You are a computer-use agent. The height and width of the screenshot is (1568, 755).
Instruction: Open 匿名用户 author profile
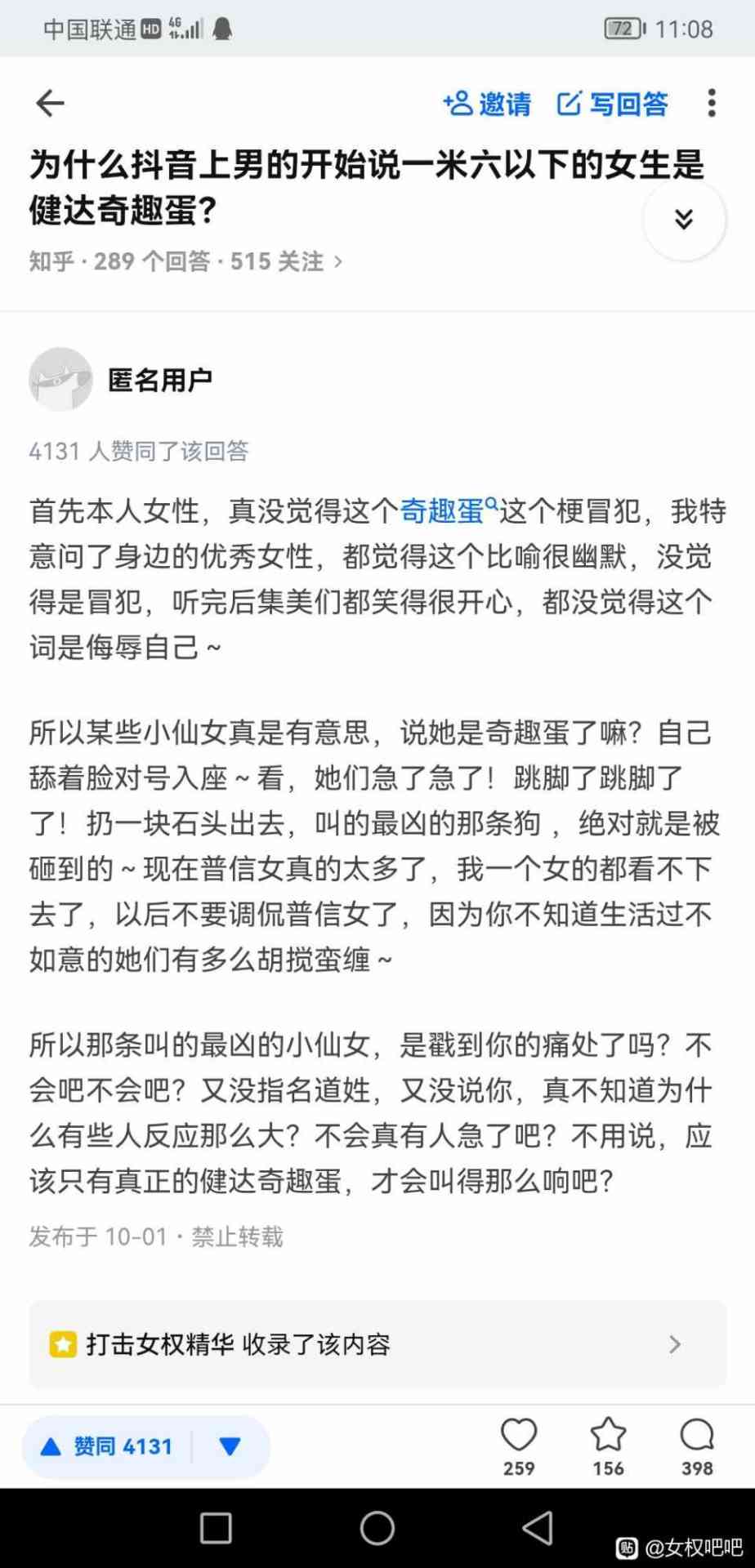[159, 380]
